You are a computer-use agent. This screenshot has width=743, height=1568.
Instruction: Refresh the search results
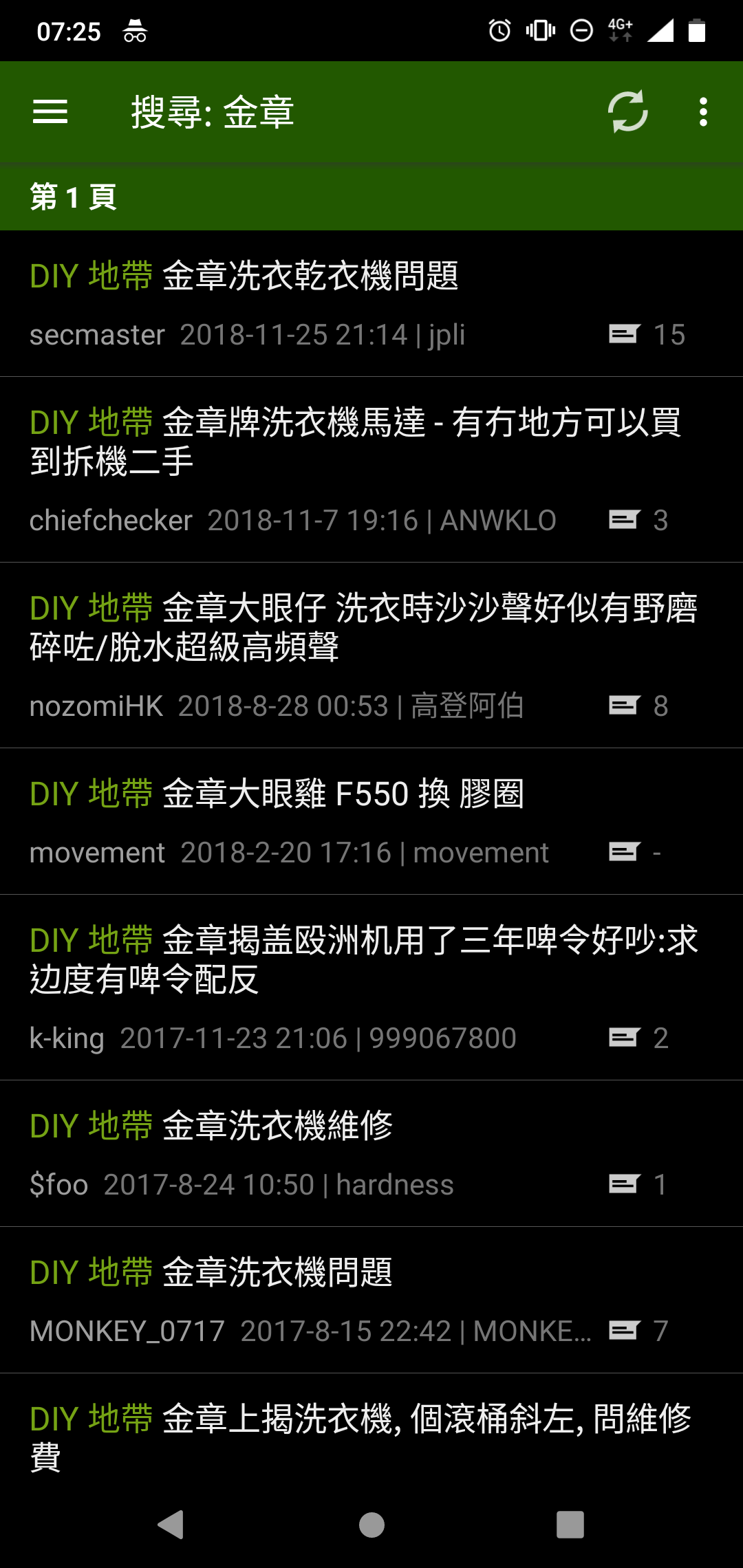(627, 111)
